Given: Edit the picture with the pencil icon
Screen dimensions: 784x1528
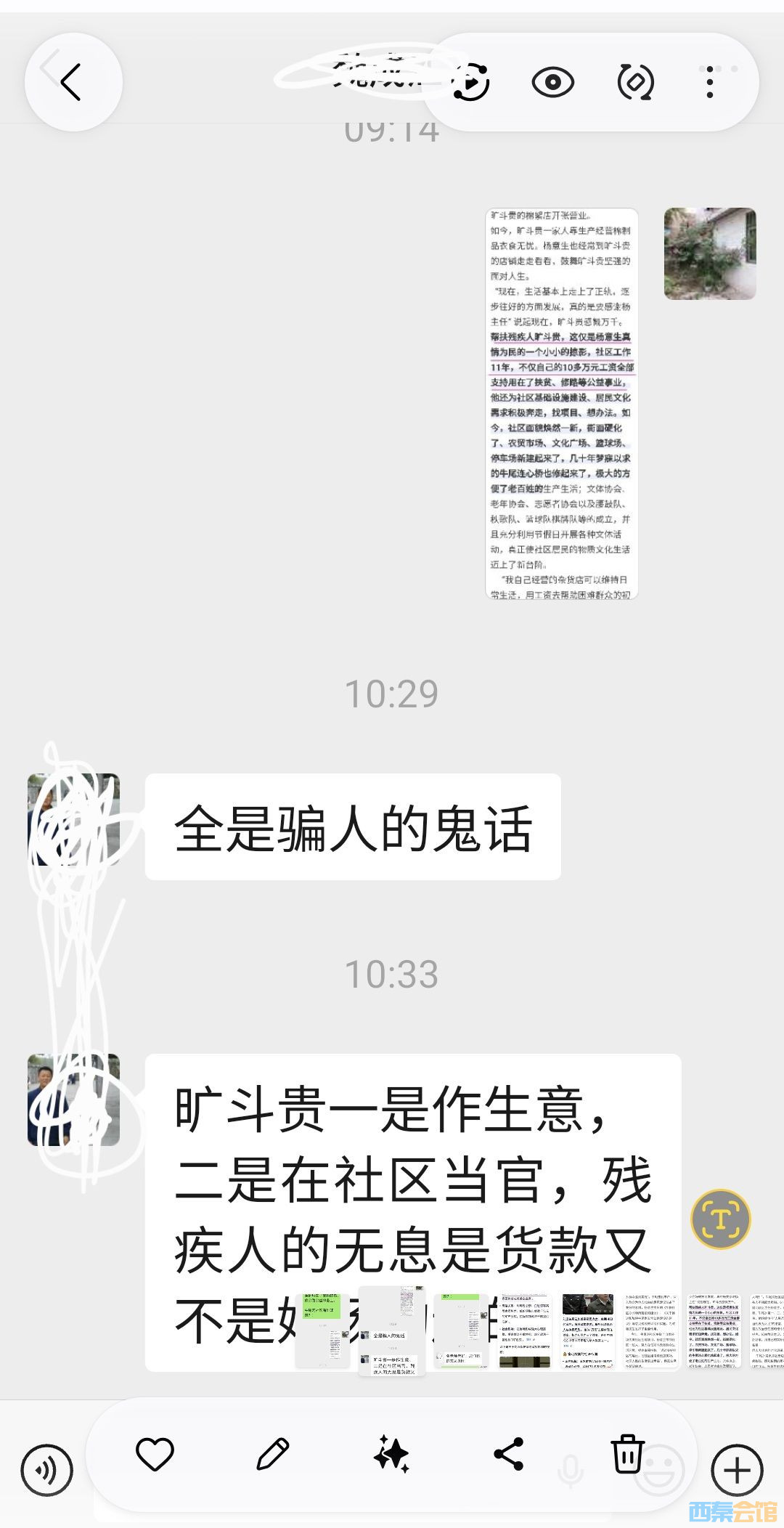Looking at the screenshot, I should point(273,1454).
